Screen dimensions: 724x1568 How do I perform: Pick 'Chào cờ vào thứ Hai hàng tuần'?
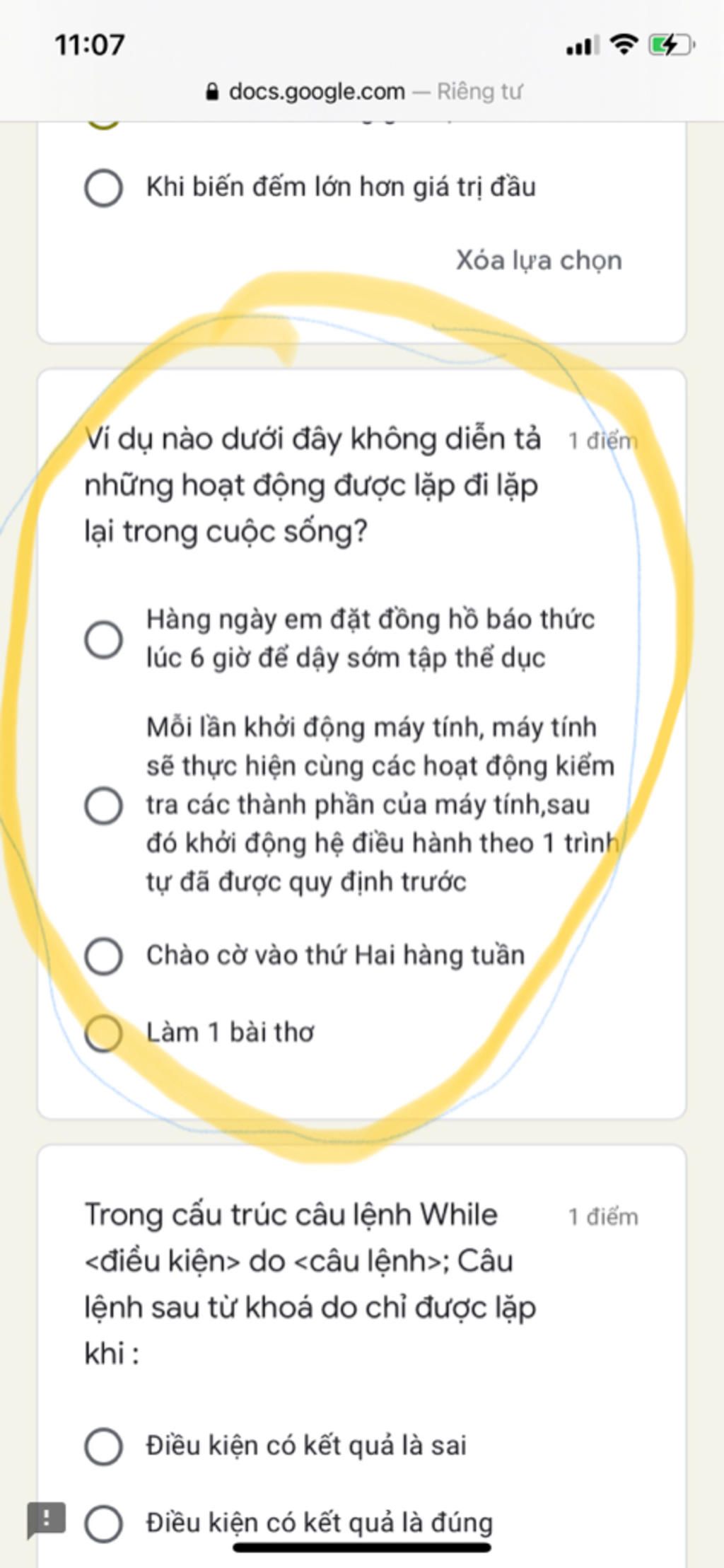click(x=104, y=956)
